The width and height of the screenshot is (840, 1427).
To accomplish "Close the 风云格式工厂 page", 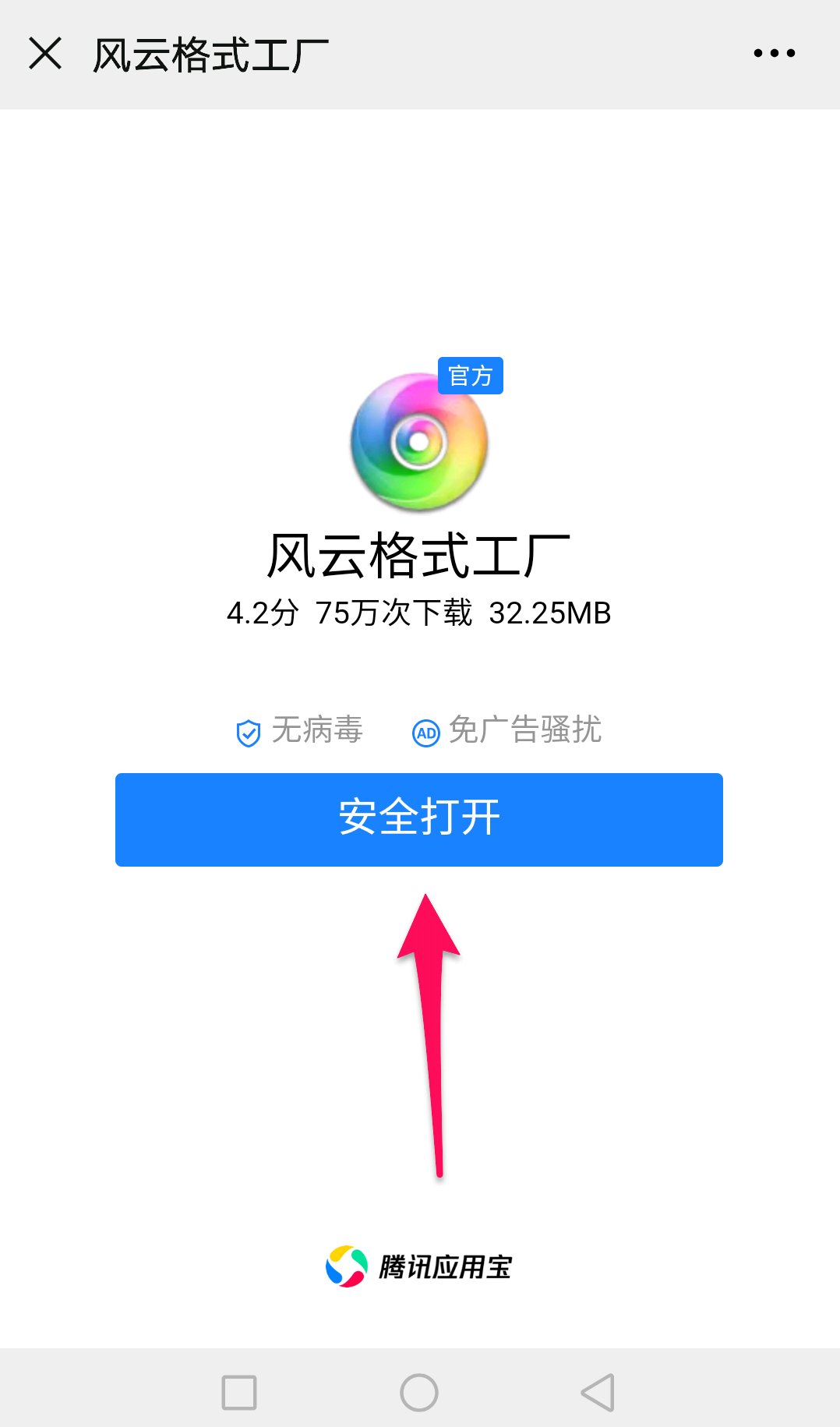I will (45, 54).
